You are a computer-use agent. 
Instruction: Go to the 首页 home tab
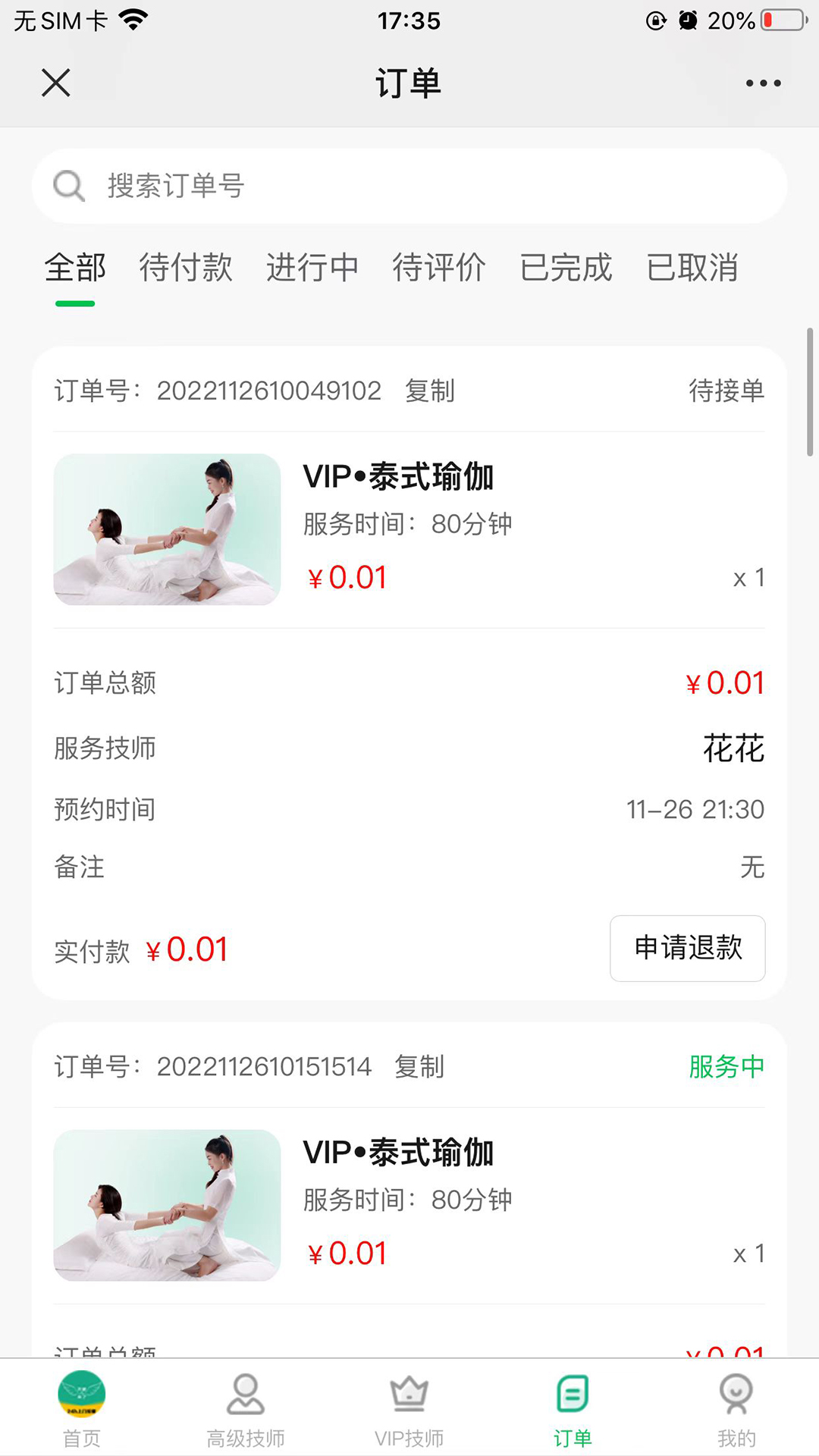[82, 1407]
